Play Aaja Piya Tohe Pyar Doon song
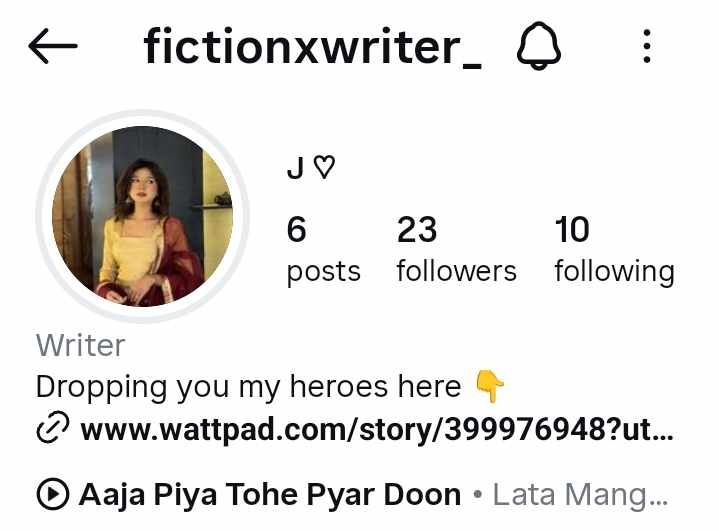The height and width of the screenshot is (531, 719). 270,494
